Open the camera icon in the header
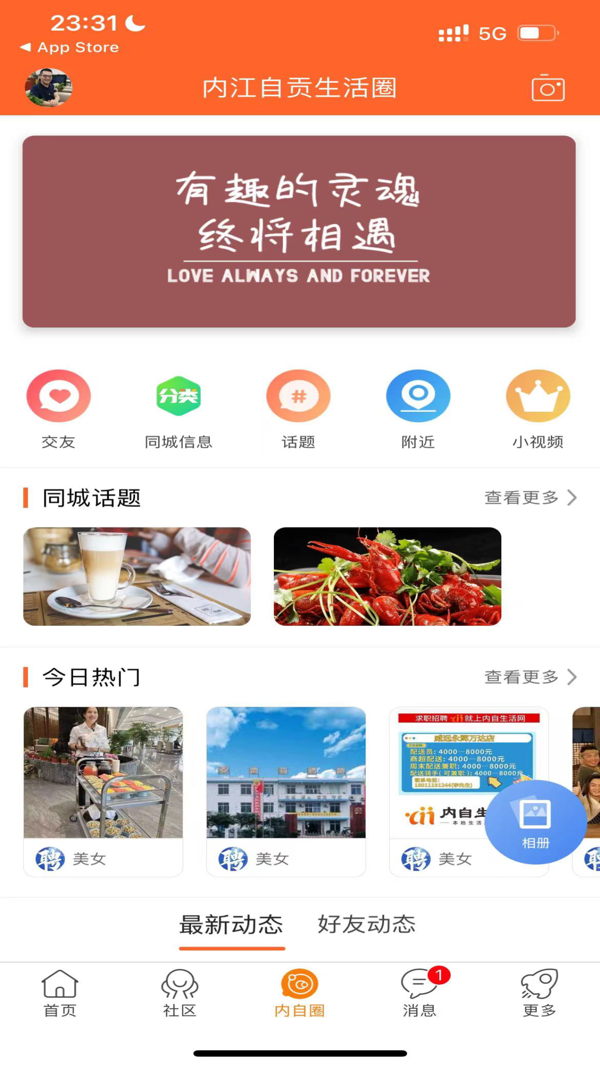 [547, 88]
